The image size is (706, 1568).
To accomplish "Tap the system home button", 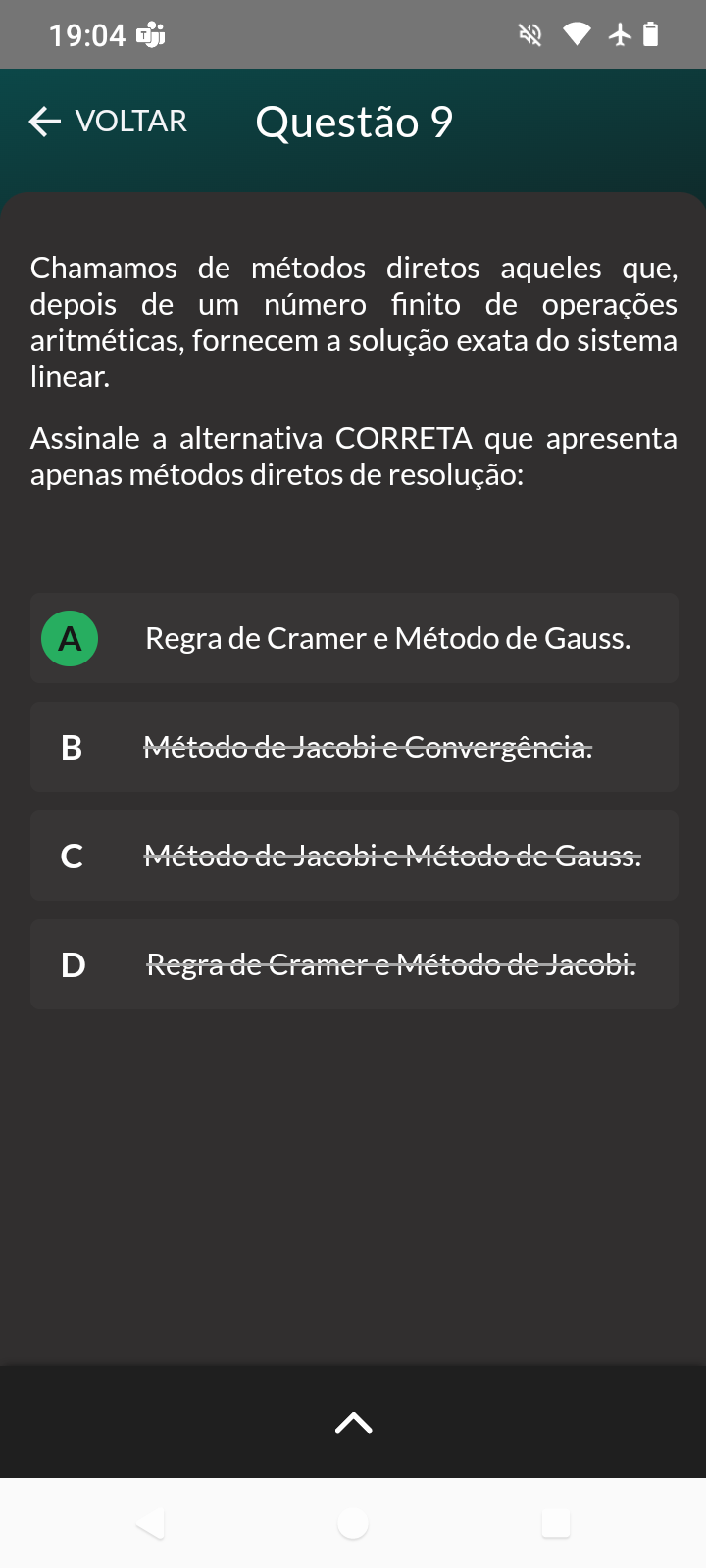I will [x=353, y=1523].
